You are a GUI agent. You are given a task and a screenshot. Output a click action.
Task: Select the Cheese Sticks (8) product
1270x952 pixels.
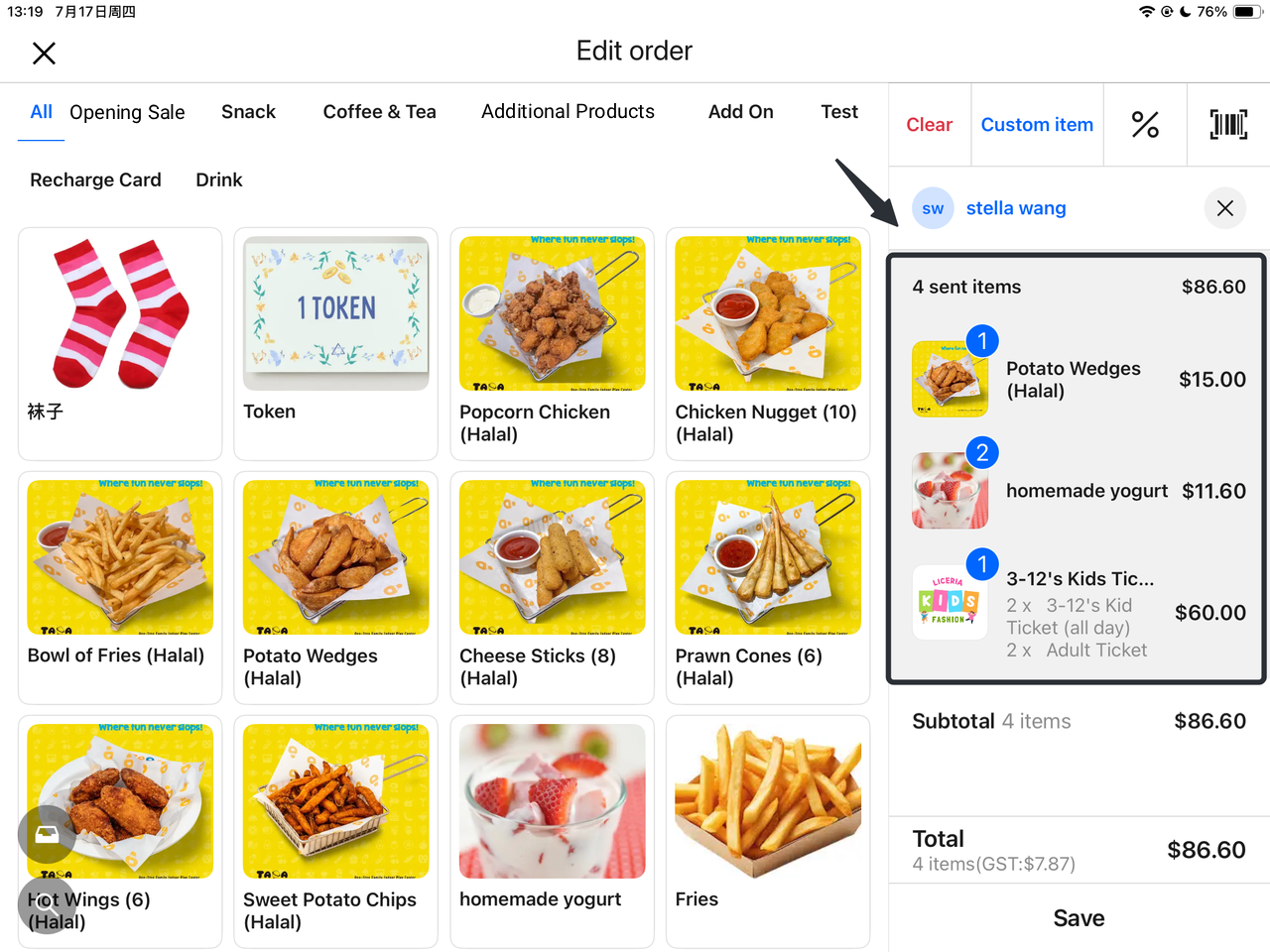tap(552, 585)
